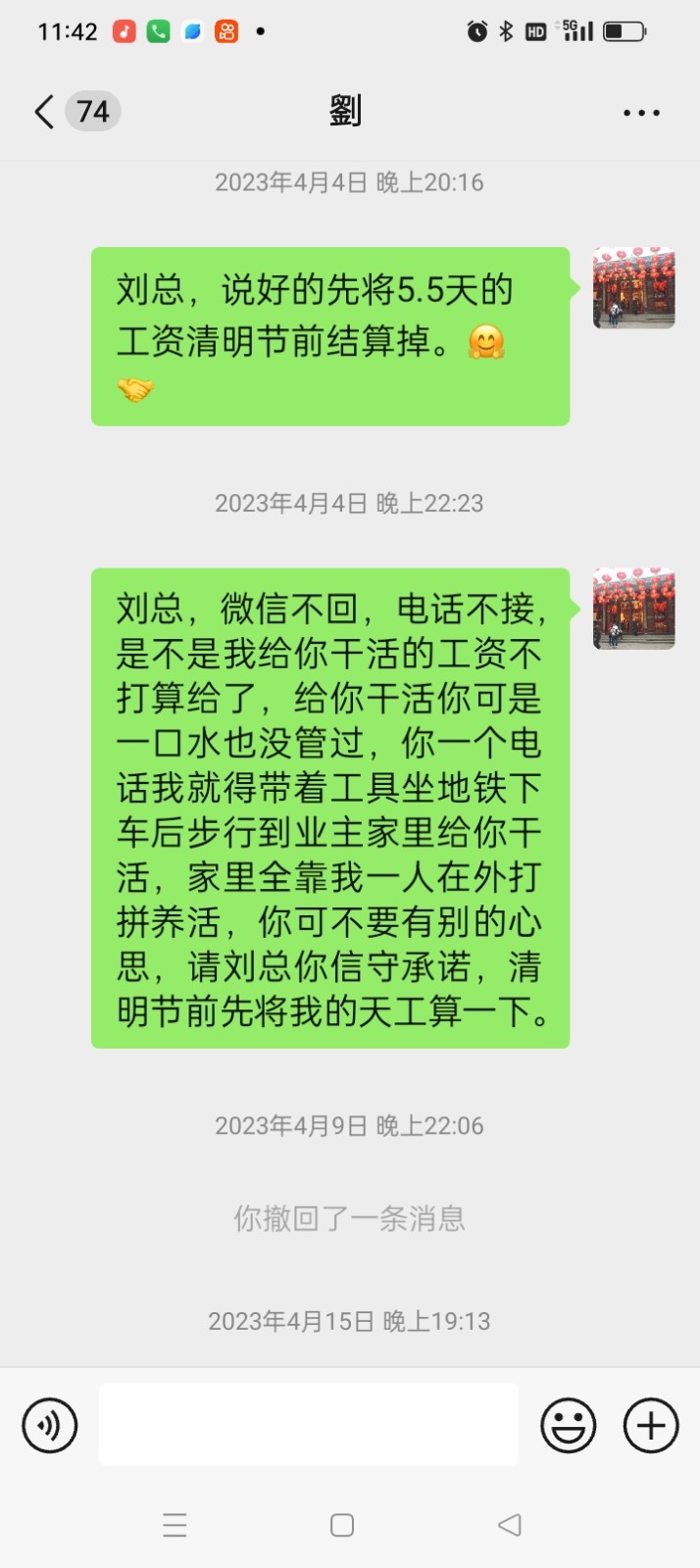Focus the message text field
Viewport: 700px width, 1568px height.
(x=308, y=1425)
